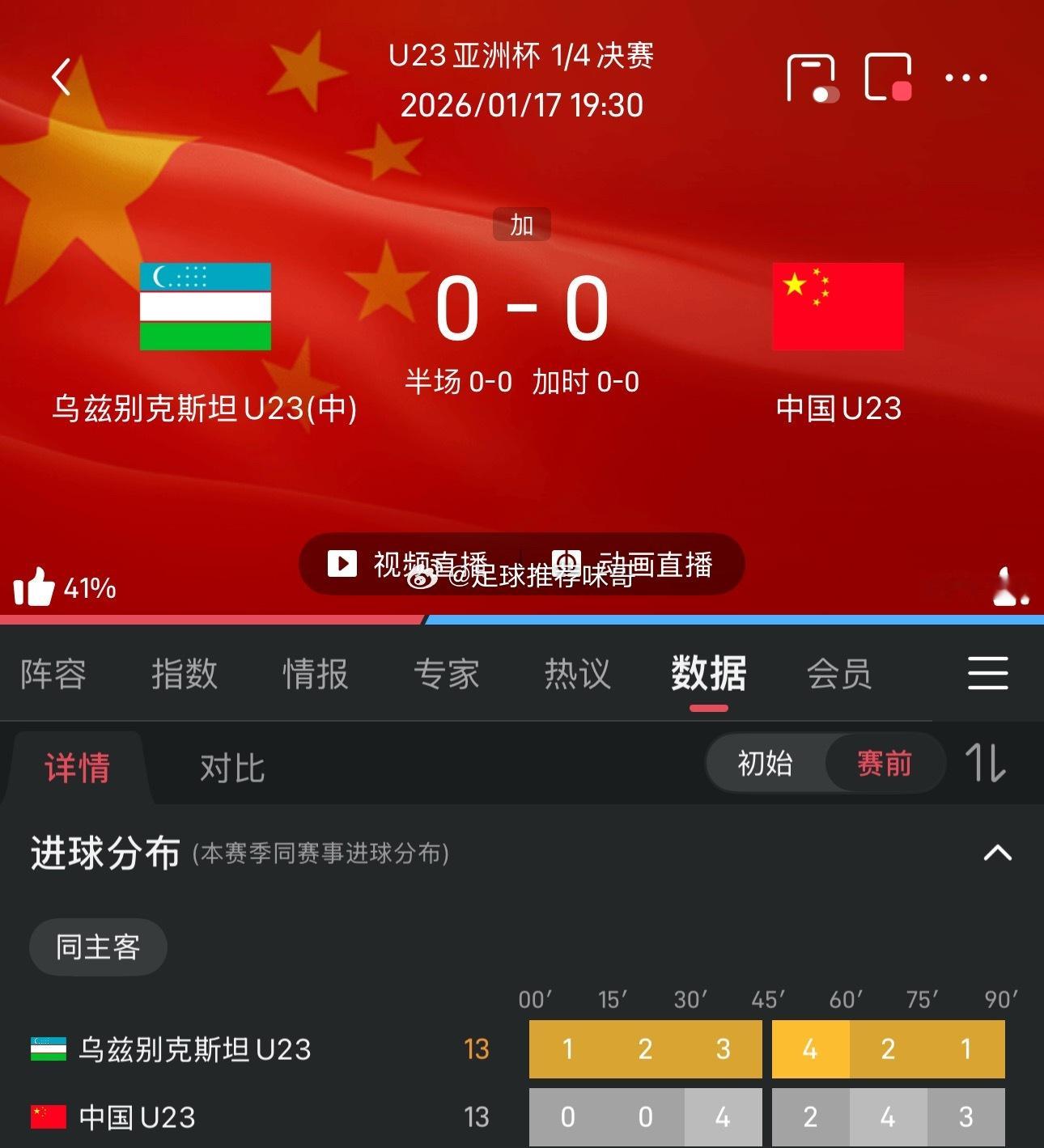
Task: Open the hamburger menu beside 会员 tab
Action: pyautogui.click(x=987, y=674)
